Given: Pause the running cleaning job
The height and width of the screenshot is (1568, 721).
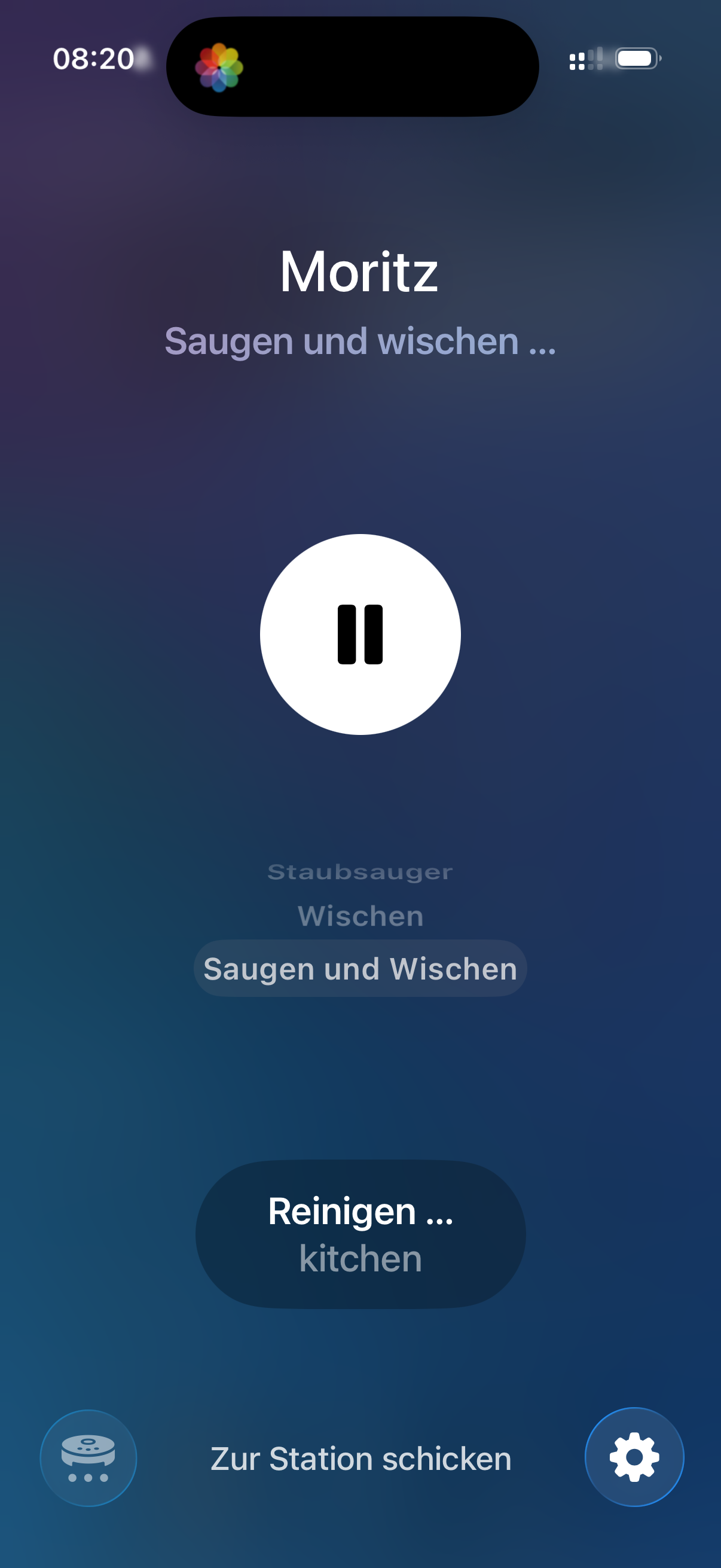Looking at the screenshot, I should tap(360, 634).
